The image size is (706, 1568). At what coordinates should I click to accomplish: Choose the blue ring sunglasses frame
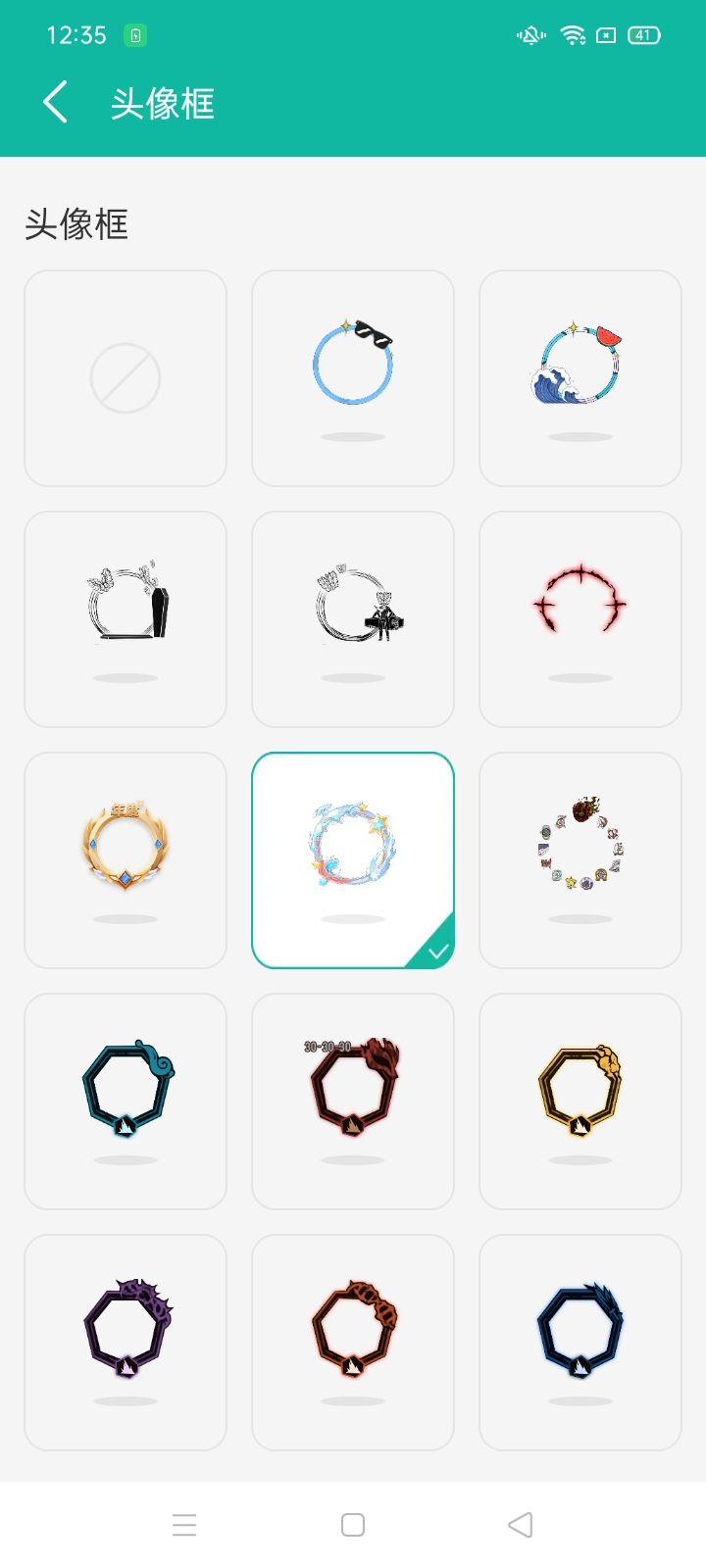[x=353, y=378]
